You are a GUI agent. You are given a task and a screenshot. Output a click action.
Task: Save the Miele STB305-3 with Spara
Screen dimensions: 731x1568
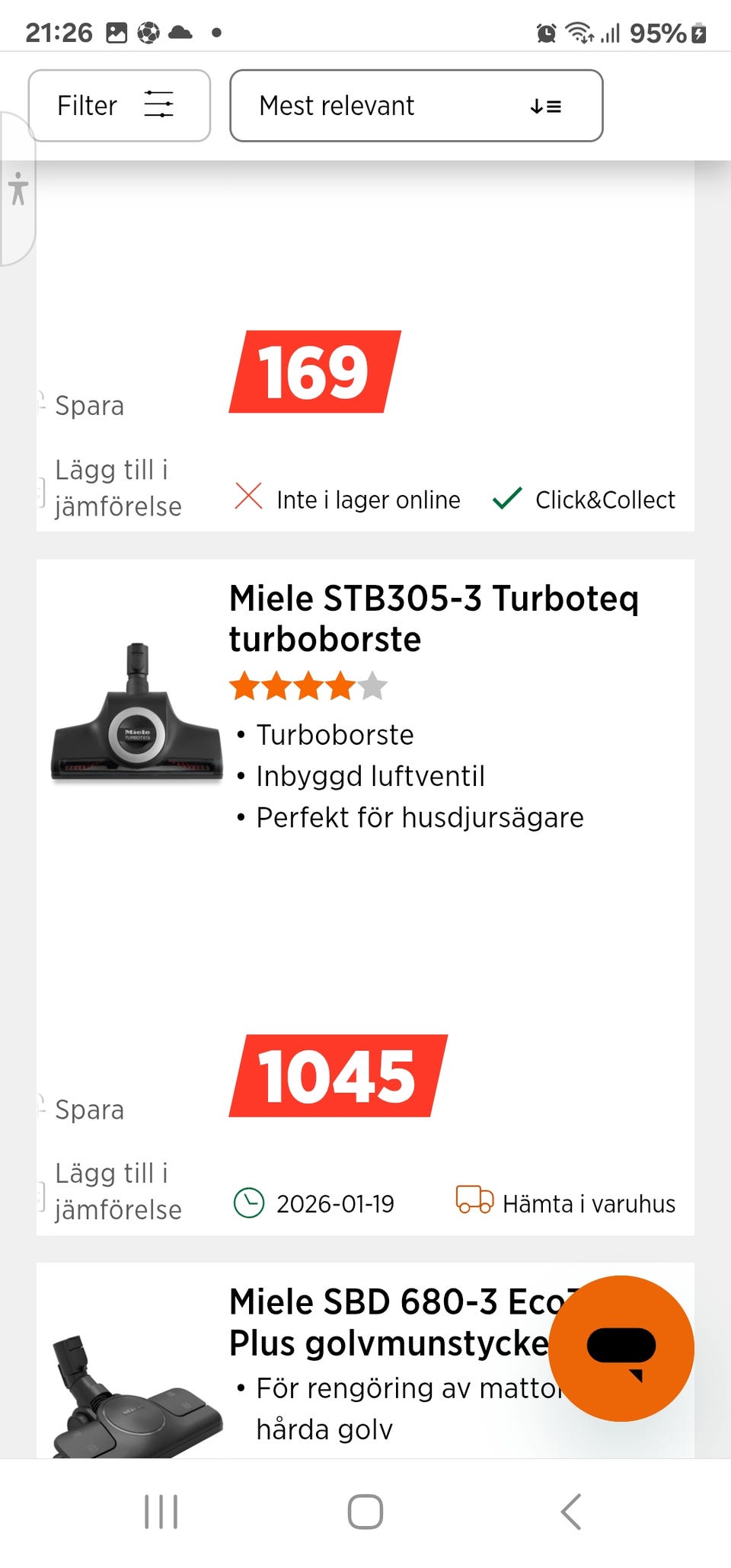[82, 1110]
